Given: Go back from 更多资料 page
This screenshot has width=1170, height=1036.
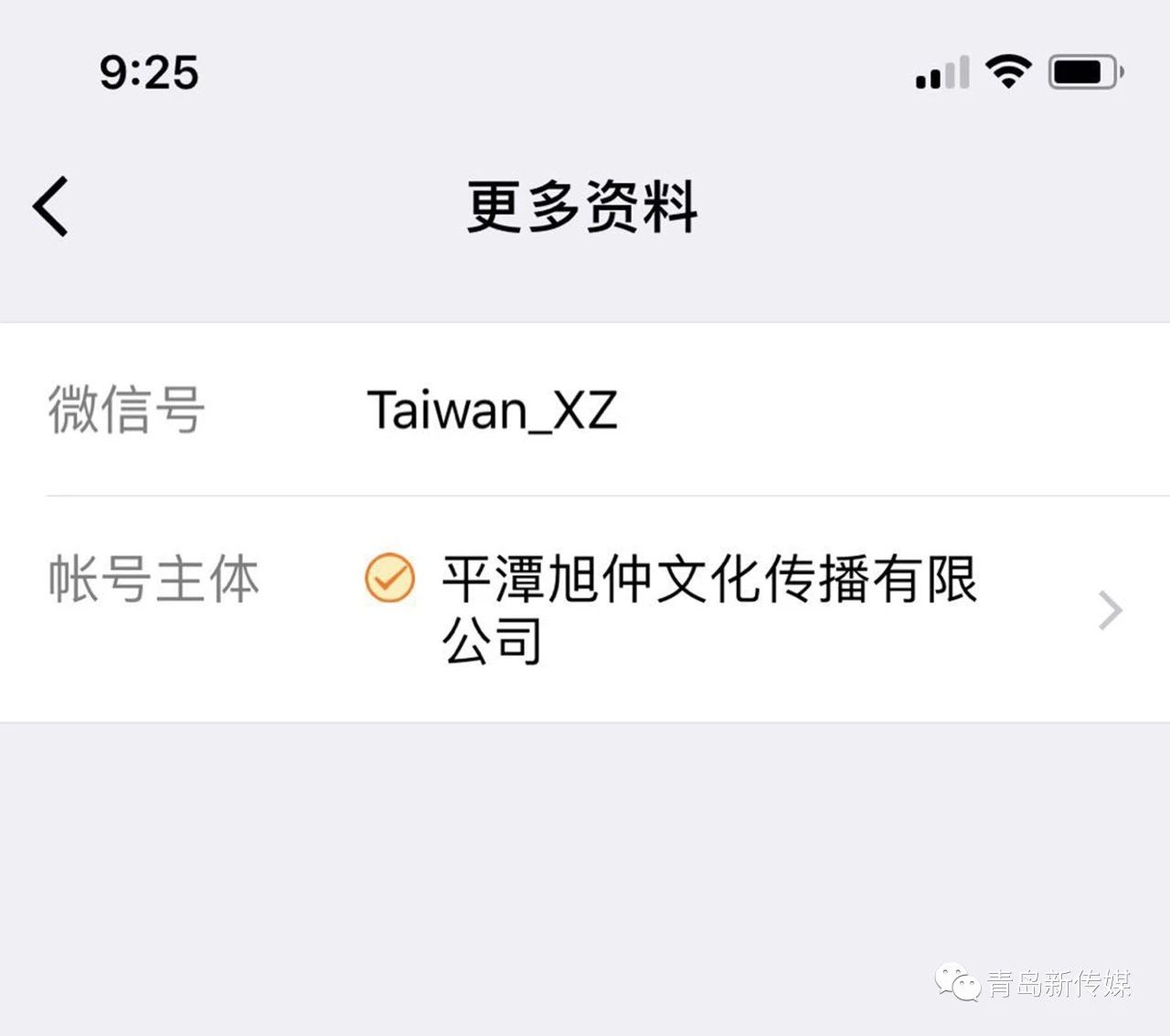Looking at the screenshot, I should point(51,207).
